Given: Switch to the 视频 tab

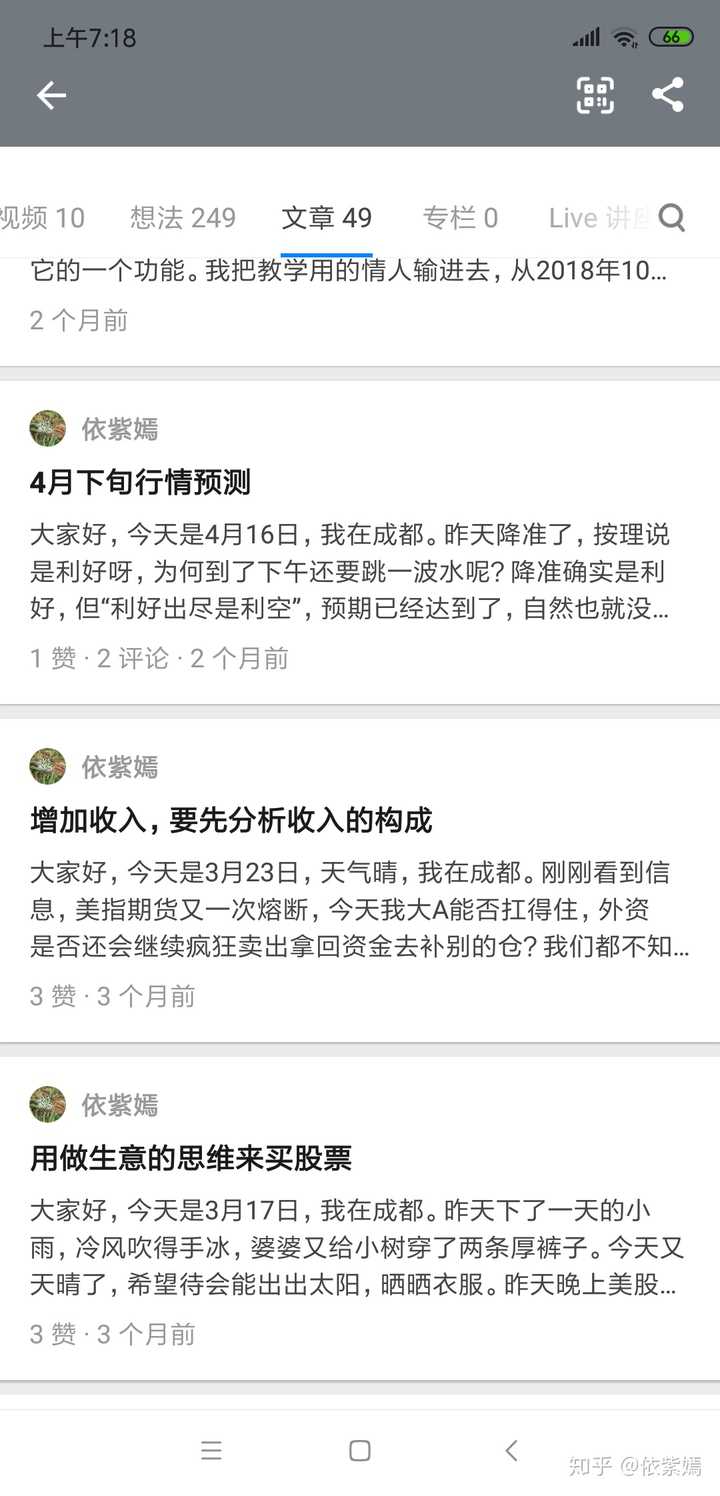Looking at the screenshot, I should click(x=42, y=218).
